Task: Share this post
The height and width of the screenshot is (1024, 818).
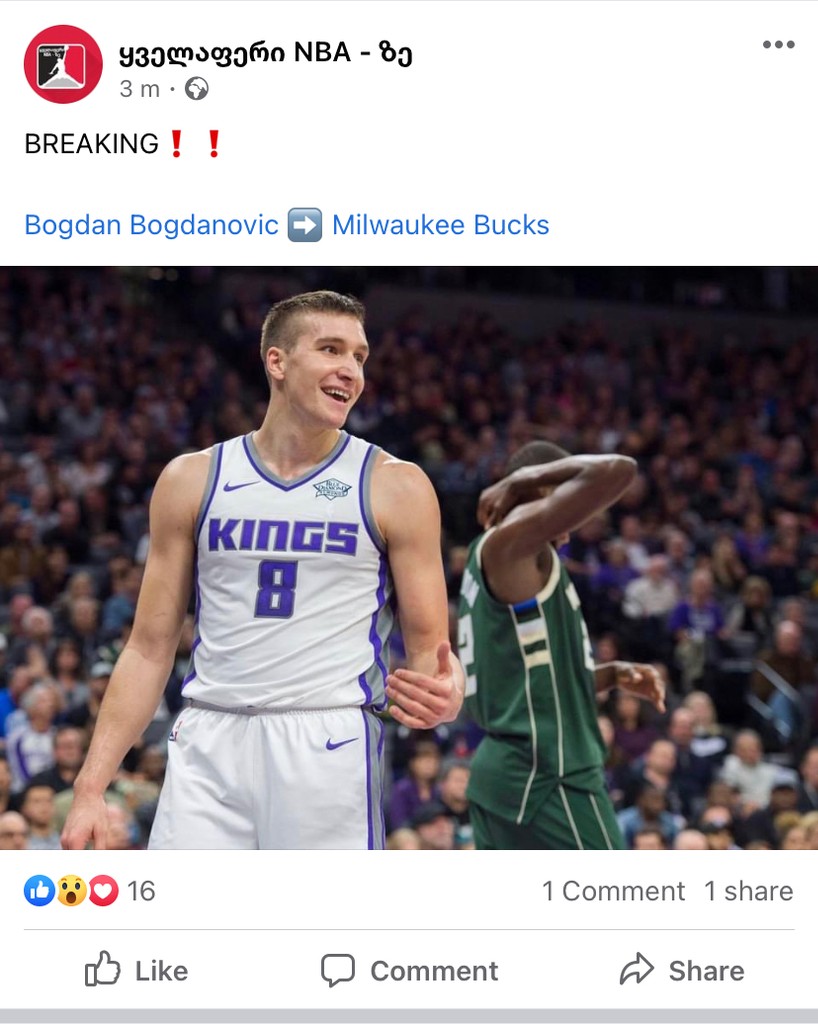Action: 681,970
